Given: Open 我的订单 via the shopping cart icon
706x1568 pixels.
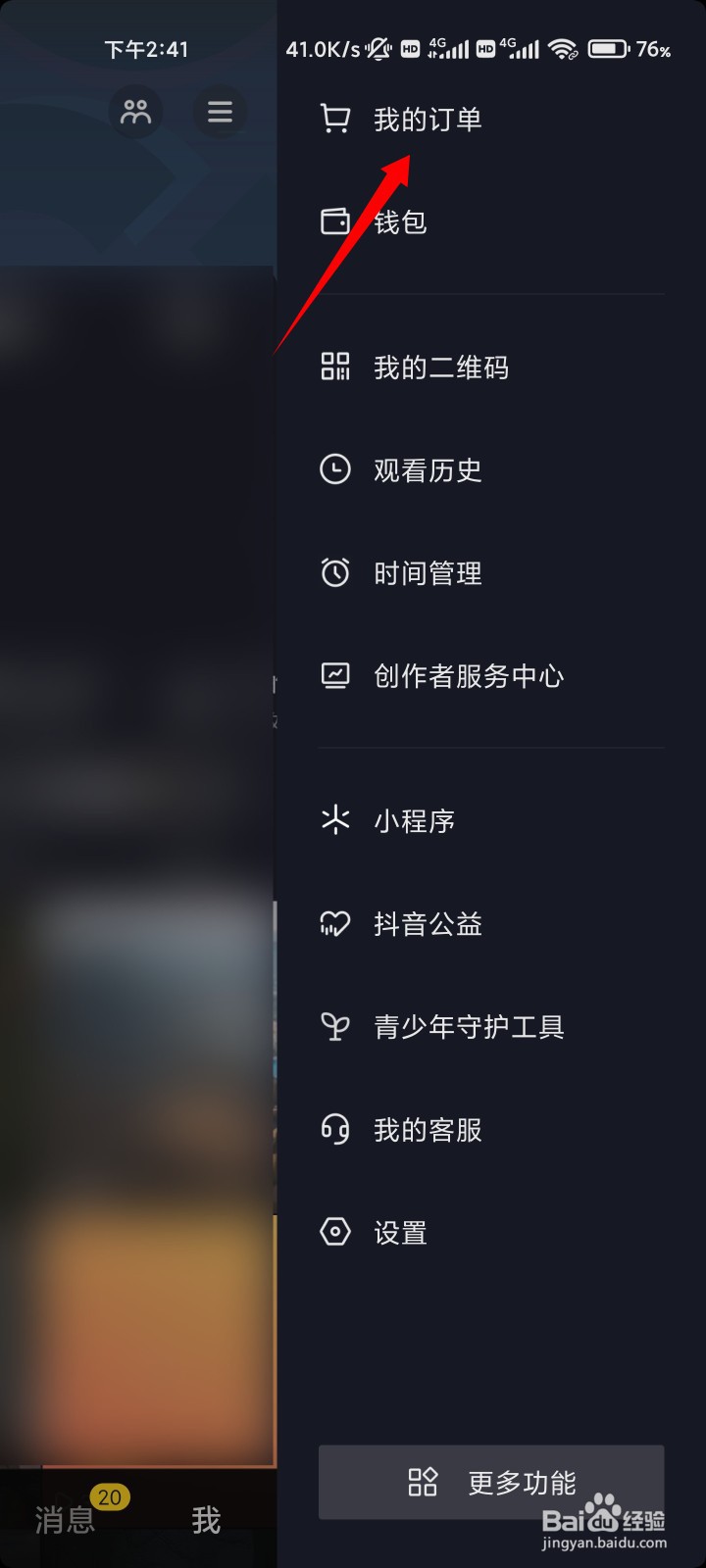Looking at the screenshot, I should coord(335,118).
